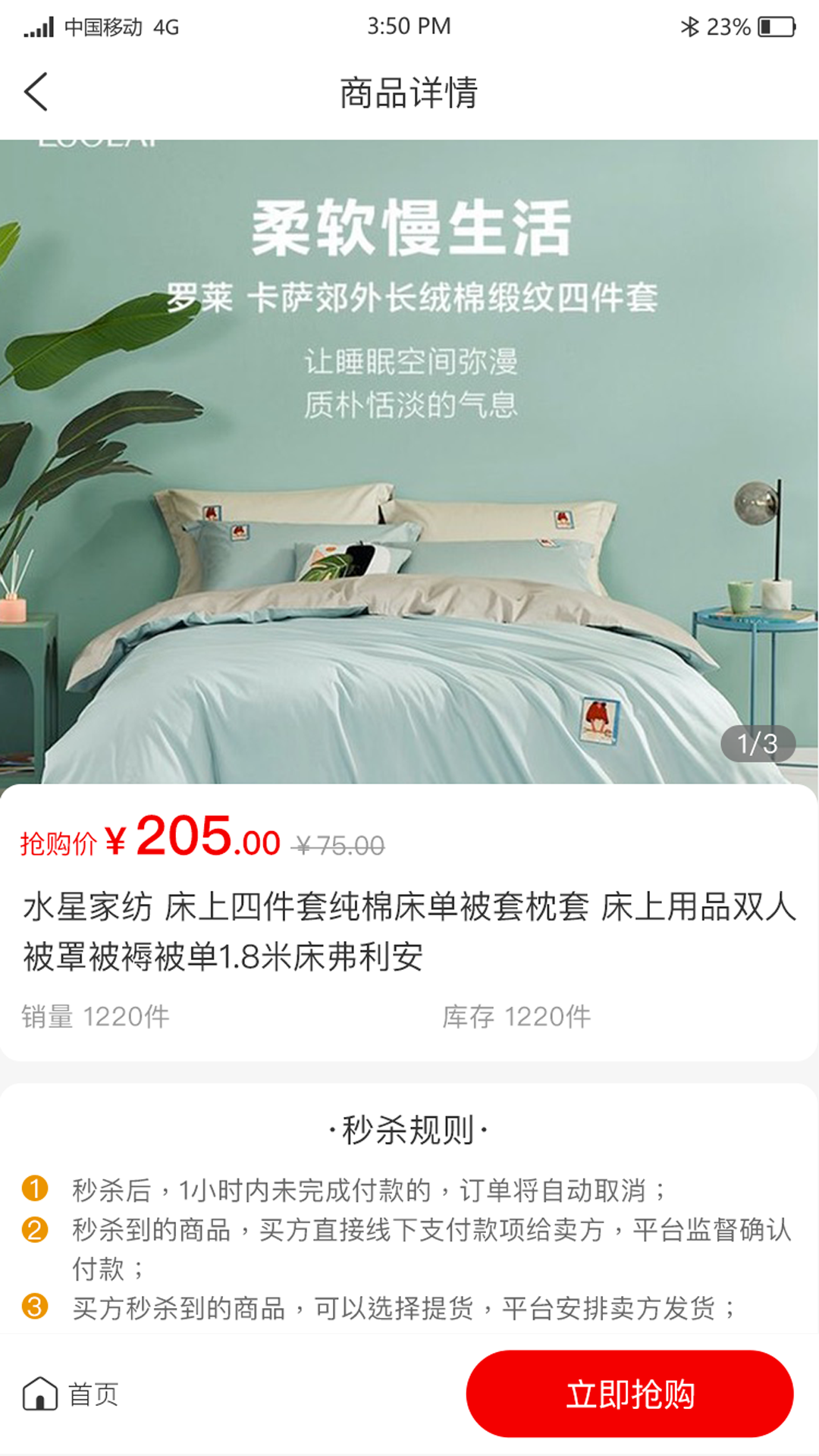Select the 商品详情 title bar
This screenshot has width=819, height=1456.
409,93
